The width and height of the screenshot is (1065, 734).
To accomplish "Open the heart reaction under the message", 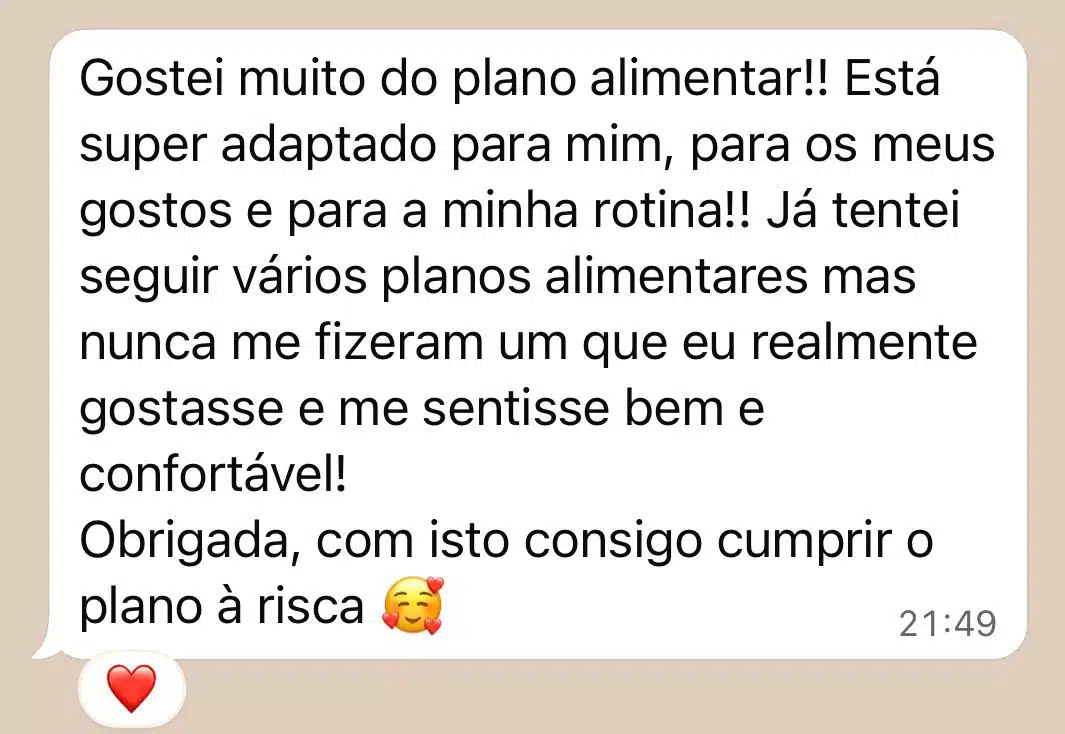I will click(132, 689).
